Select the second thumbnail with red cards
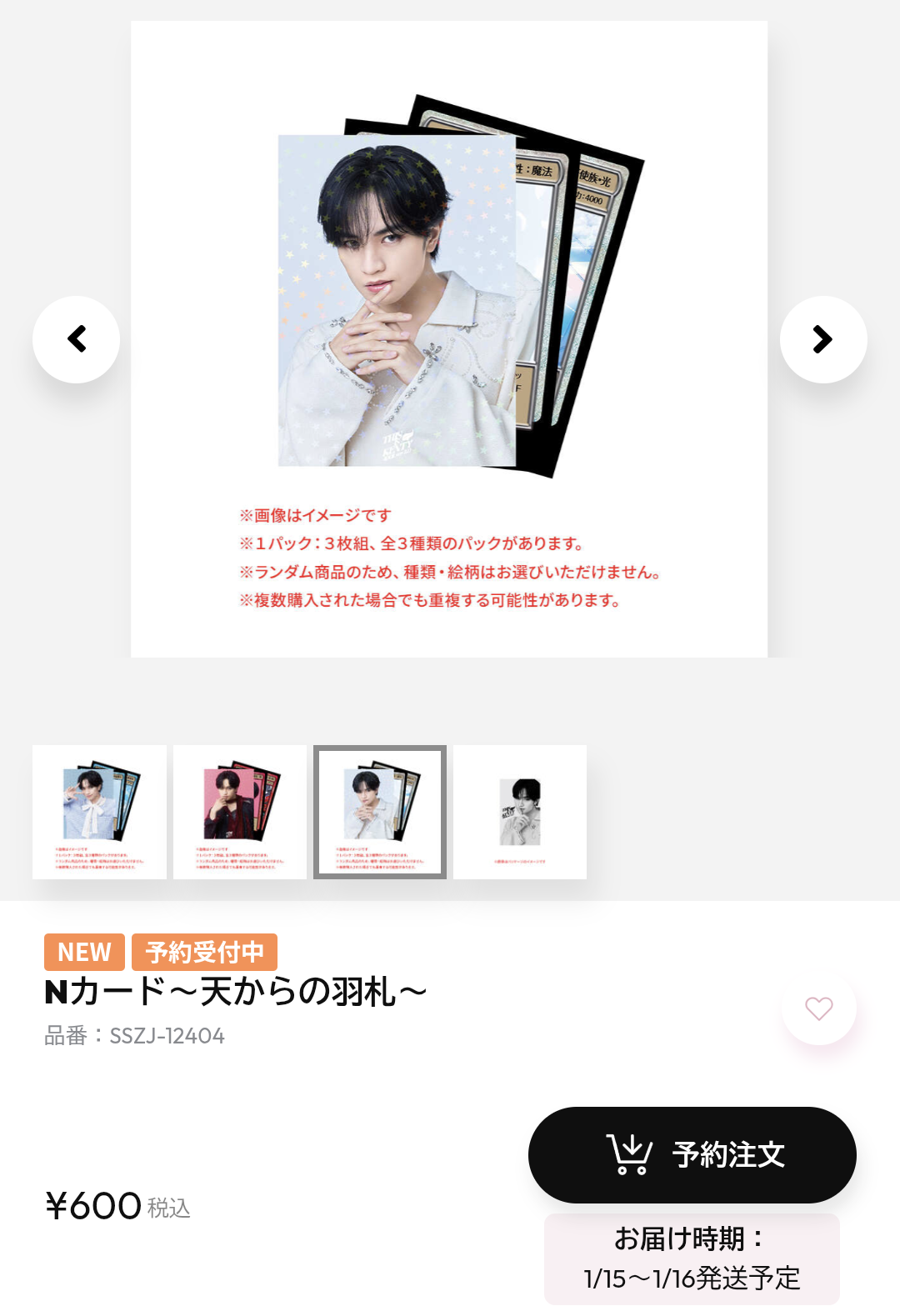 pyautogui.click(x=240, y=812)
